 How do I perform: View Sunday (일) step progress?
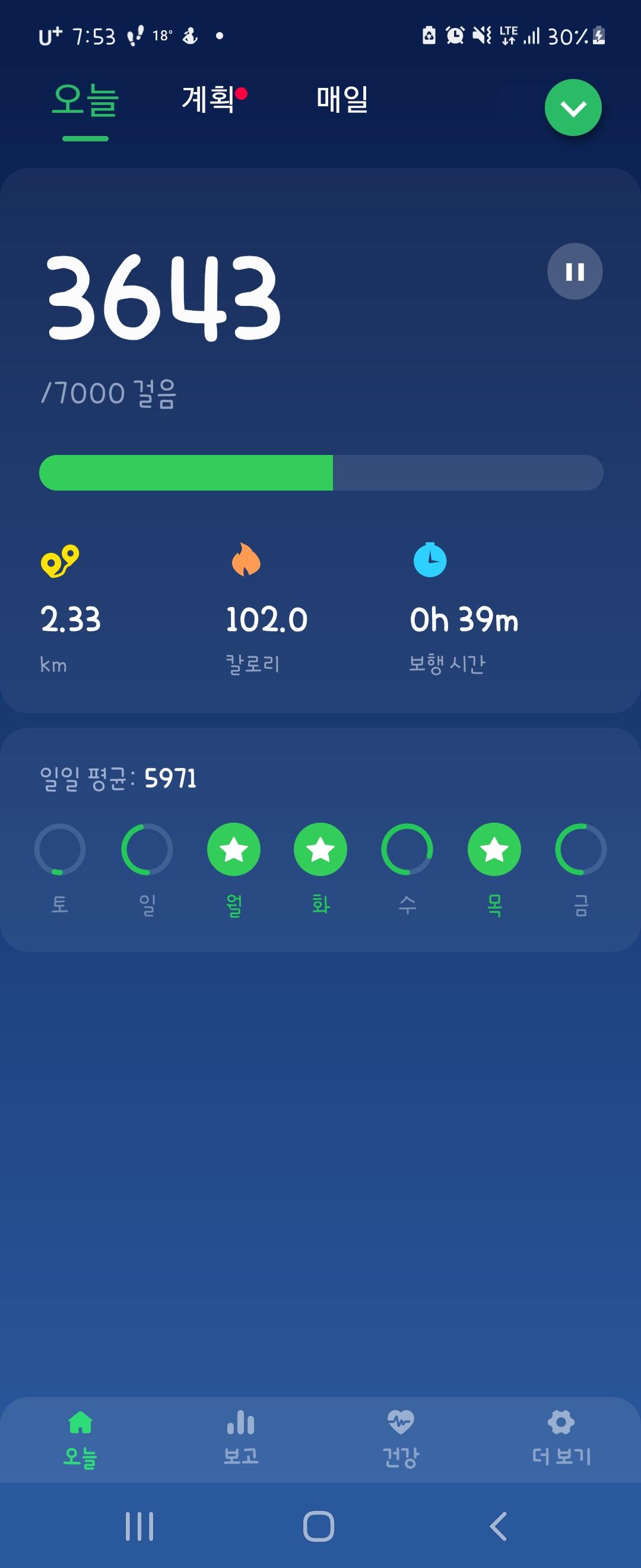[x=147, y=849]
